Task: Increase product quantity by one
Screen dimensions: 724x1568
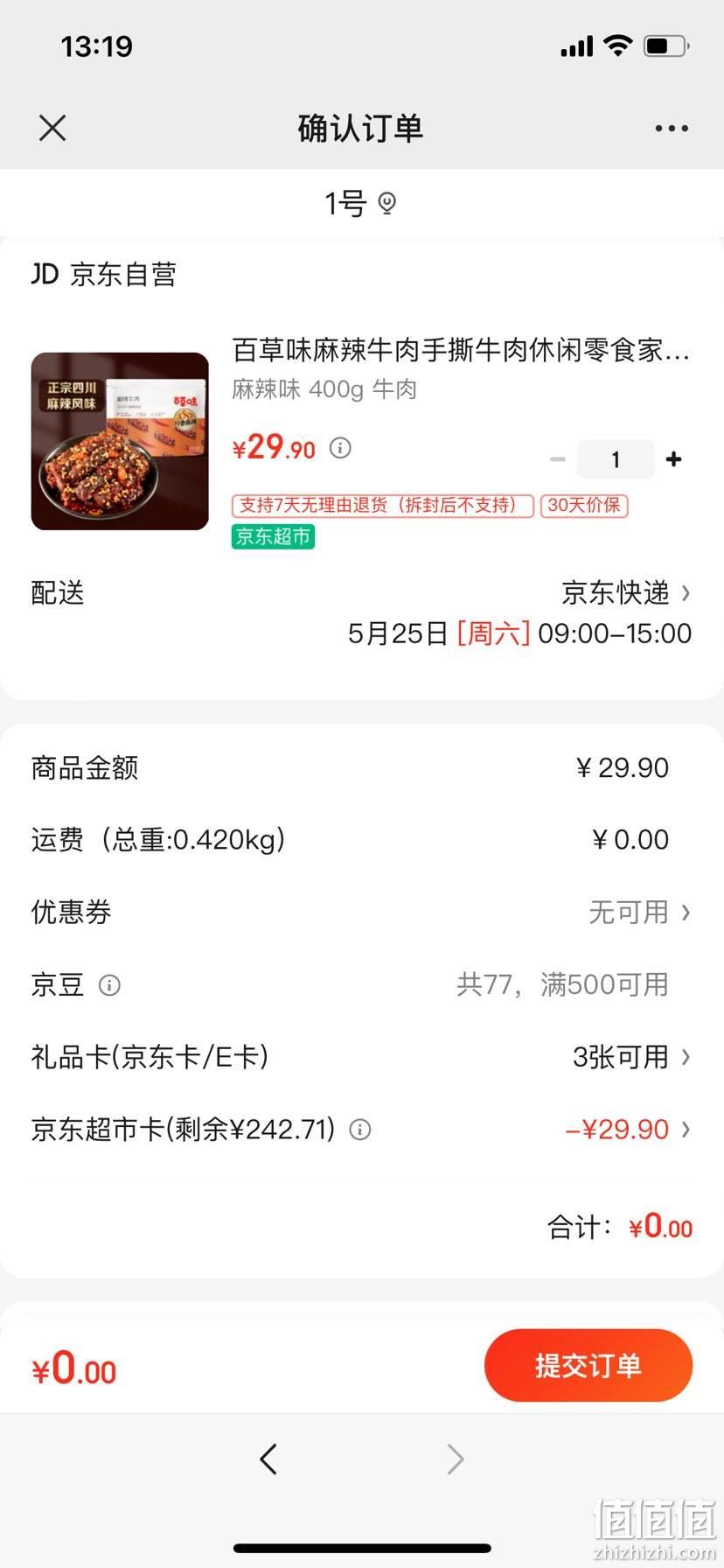Action: click(x=674, y=459)
